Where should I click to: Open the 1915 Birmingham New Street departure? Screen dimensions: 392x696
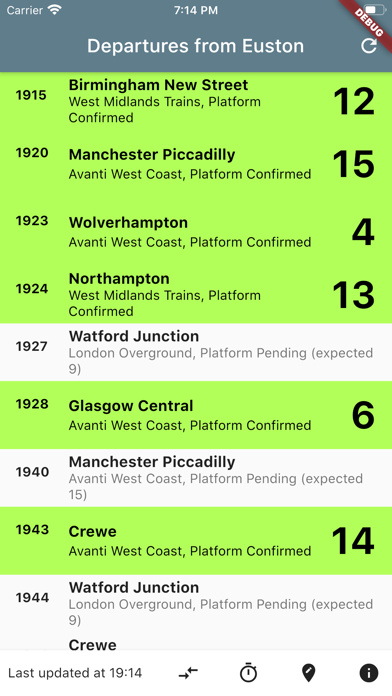[196, 101]
